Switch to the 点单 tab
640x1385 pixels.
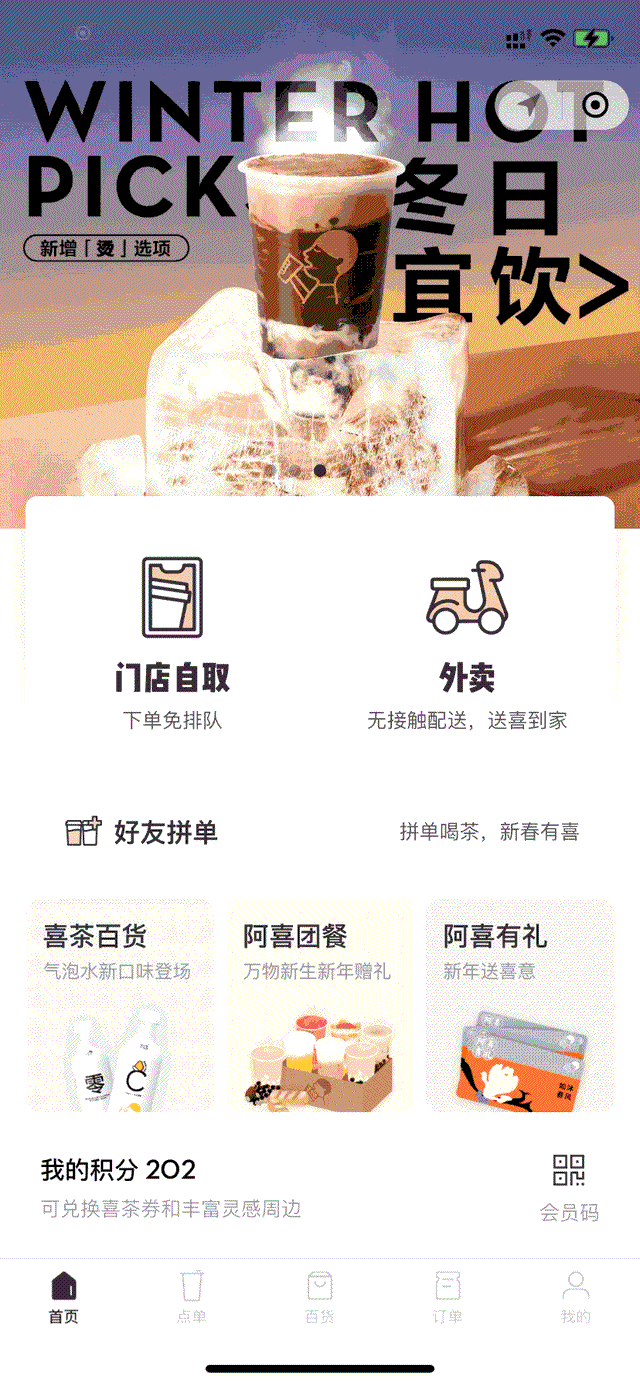191,1297
